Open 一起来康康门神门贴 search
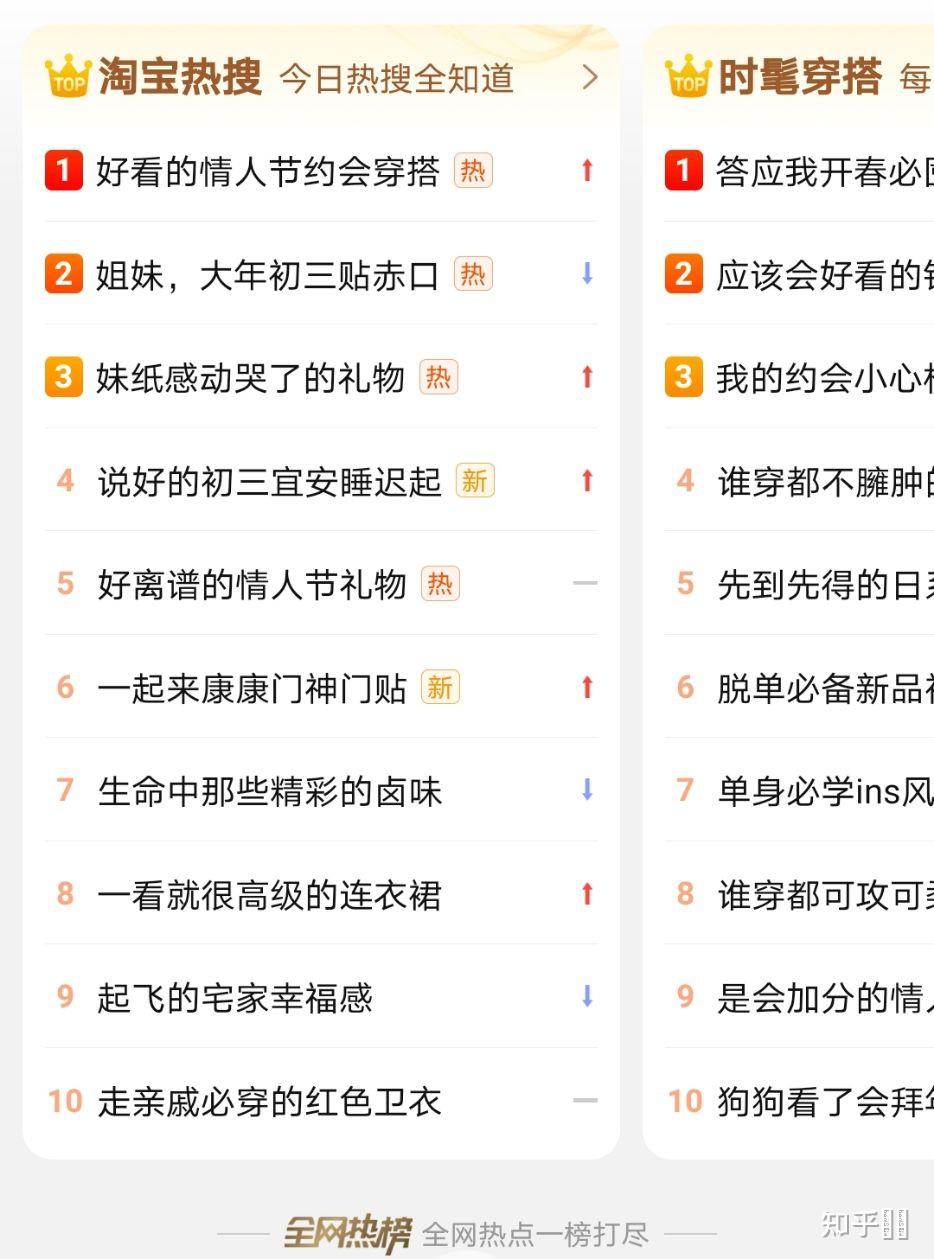This screenshot has width=934, height=1259. [251, 688]
